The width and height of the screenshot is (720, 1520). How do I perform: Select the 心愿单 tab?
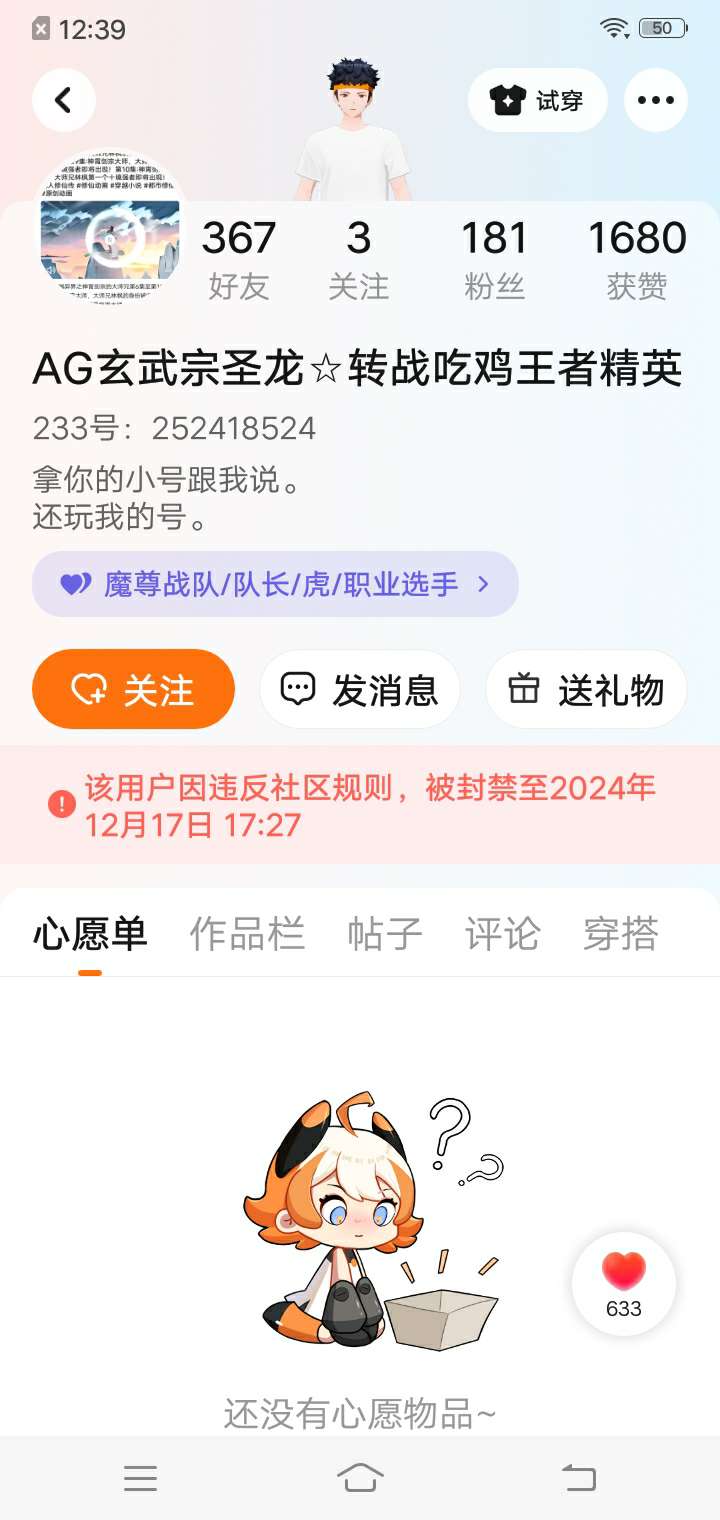(x=90, y=934)
